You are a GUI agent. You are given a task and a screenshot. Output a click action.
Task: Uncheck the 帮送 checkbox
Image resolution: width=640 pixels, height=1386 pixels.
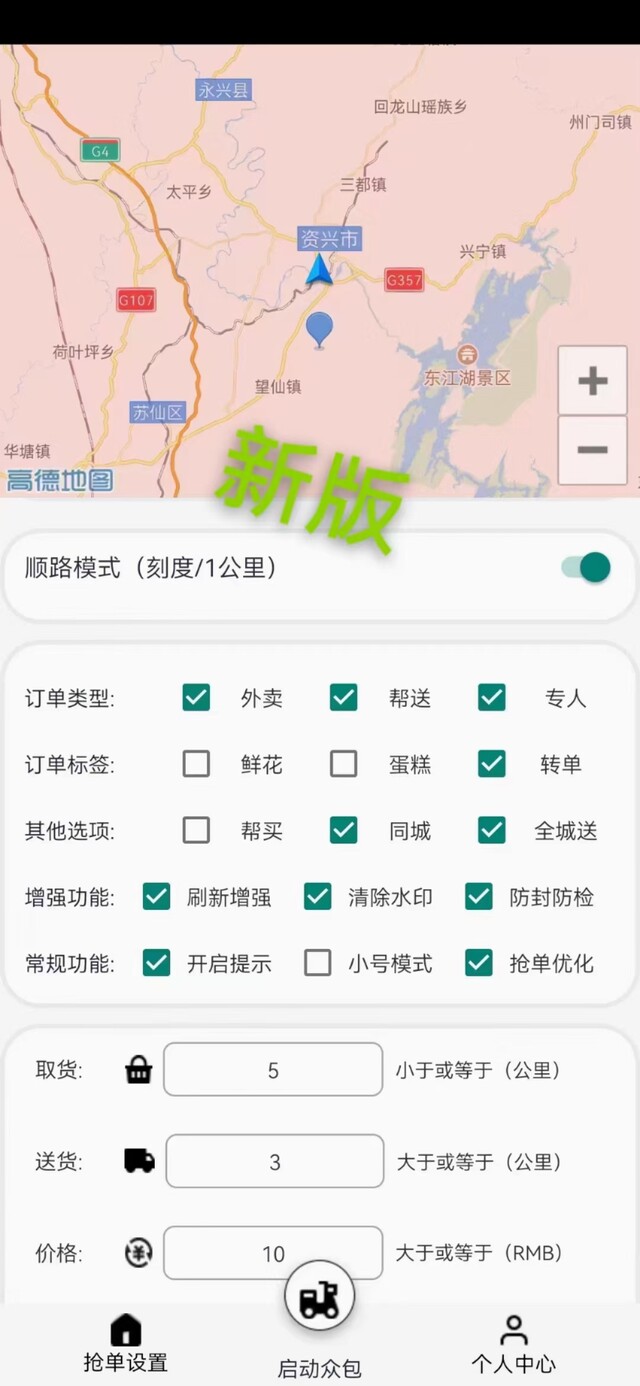(x=344, y=697)
